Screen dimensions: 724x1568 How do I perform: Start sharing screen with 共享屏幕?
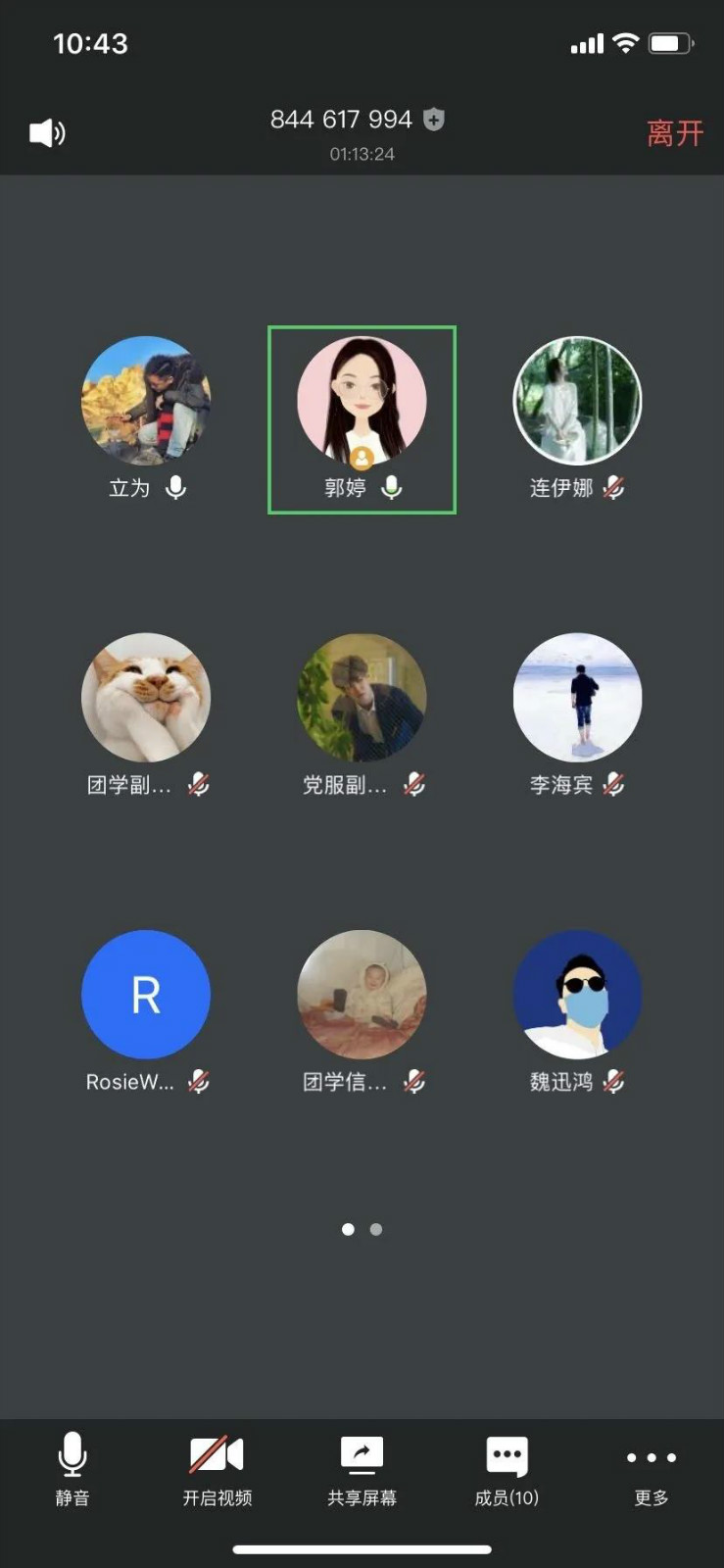362,1468
